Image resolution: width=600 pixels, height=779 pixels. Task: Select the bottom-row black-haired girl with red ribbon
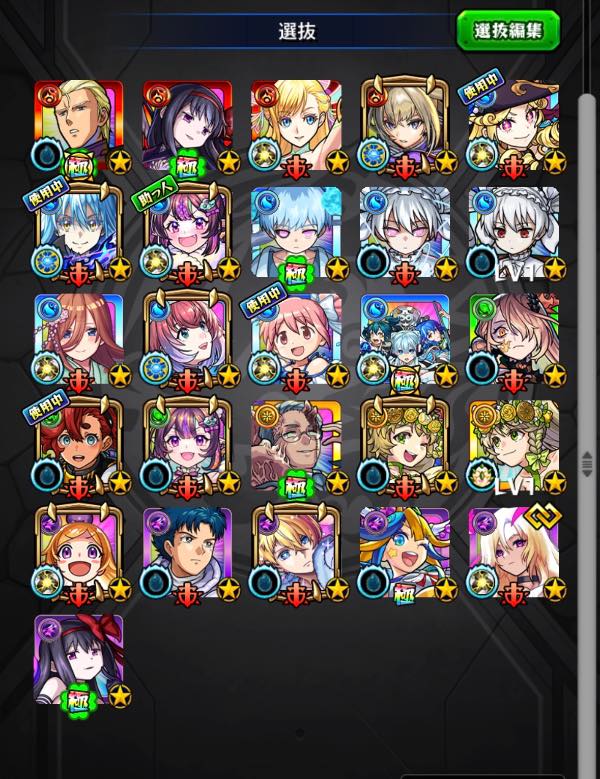click(x=79, y=658)
